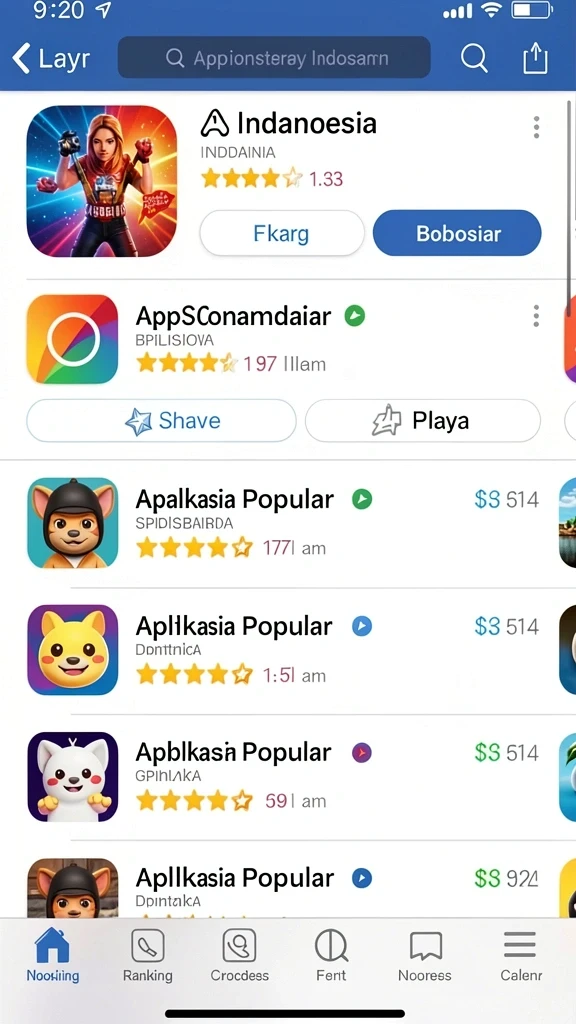
Task: Switch to the Crocdess tab
Action: [x=239, y=956]
